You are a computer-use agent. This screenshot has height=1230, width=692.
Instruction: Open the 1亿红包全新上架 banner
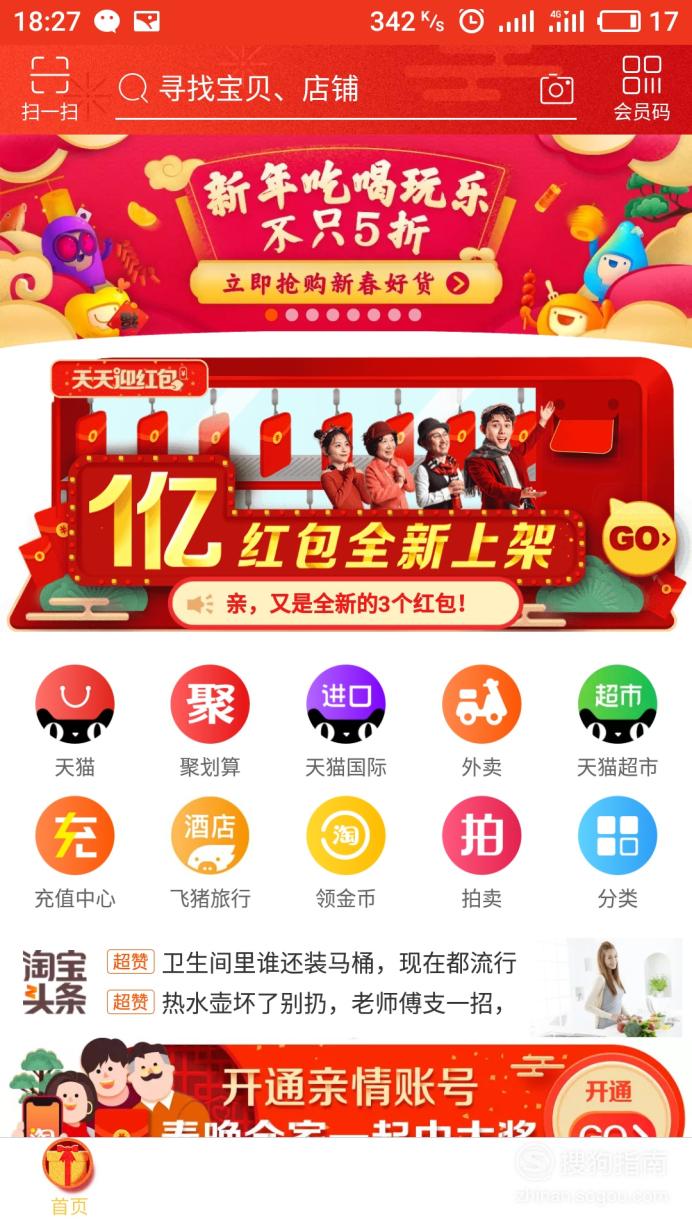click(x=345, y=494)
